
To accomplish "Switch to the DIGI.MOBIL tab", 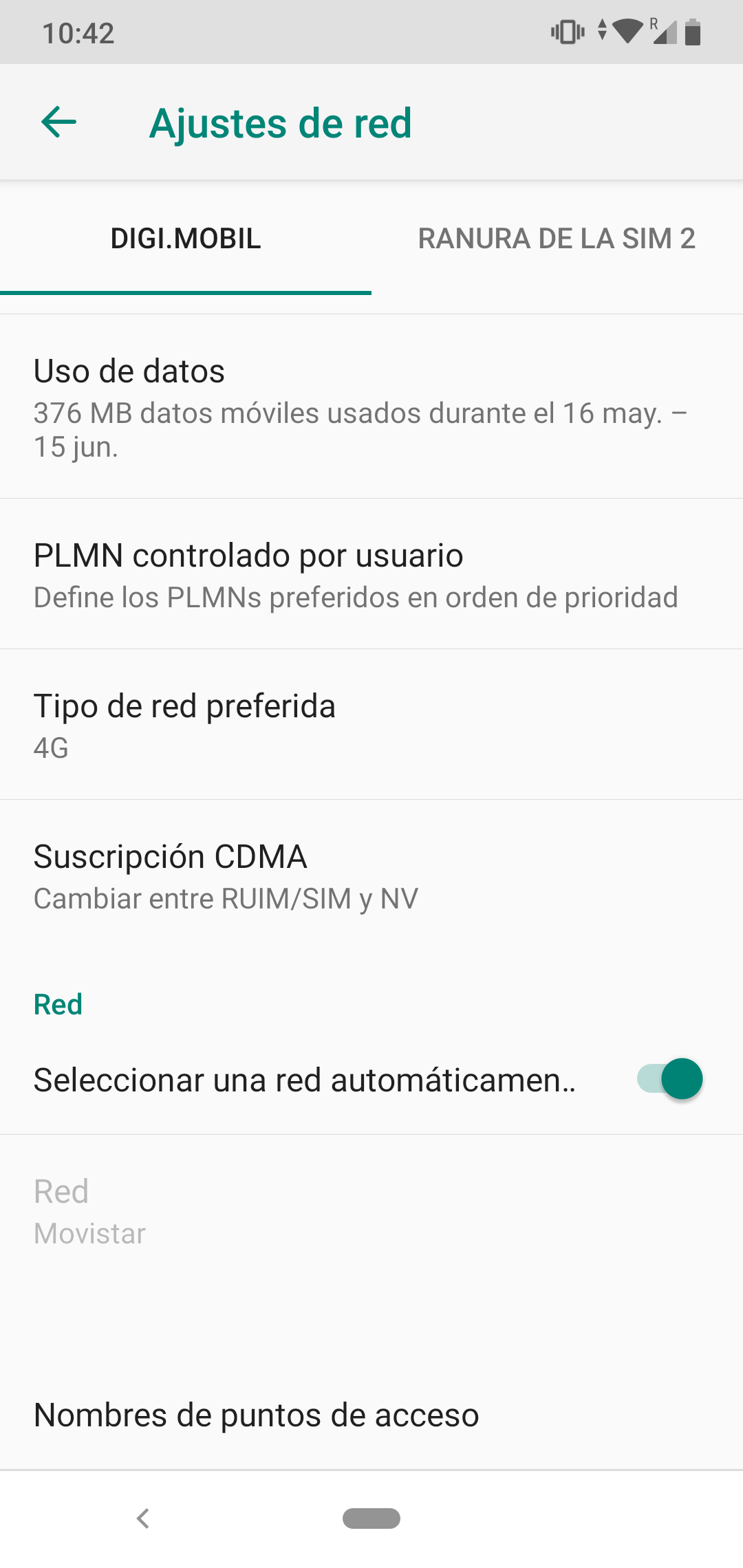I will tap(186, 239).
